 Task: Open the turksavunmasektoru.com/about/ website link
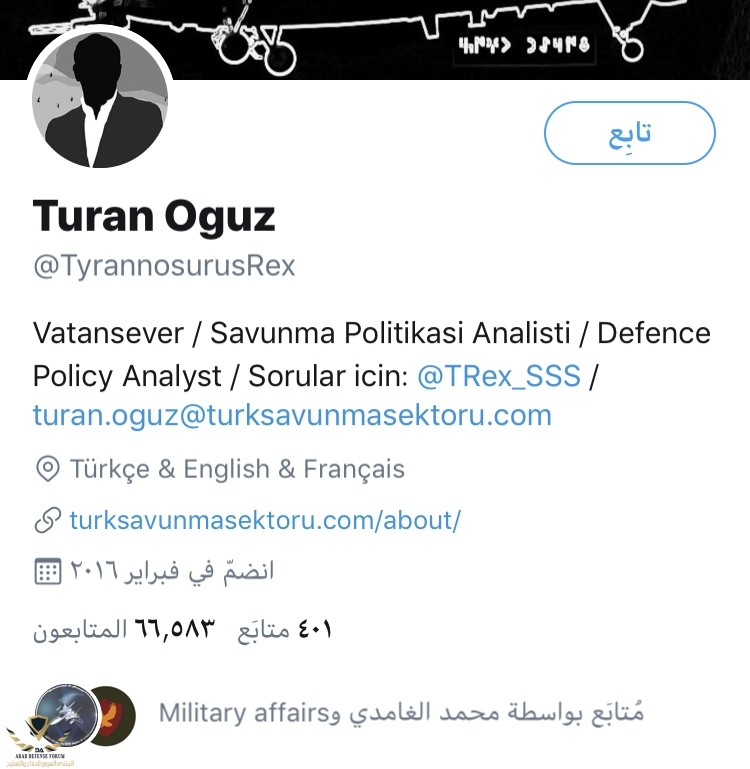pos(264,520)
